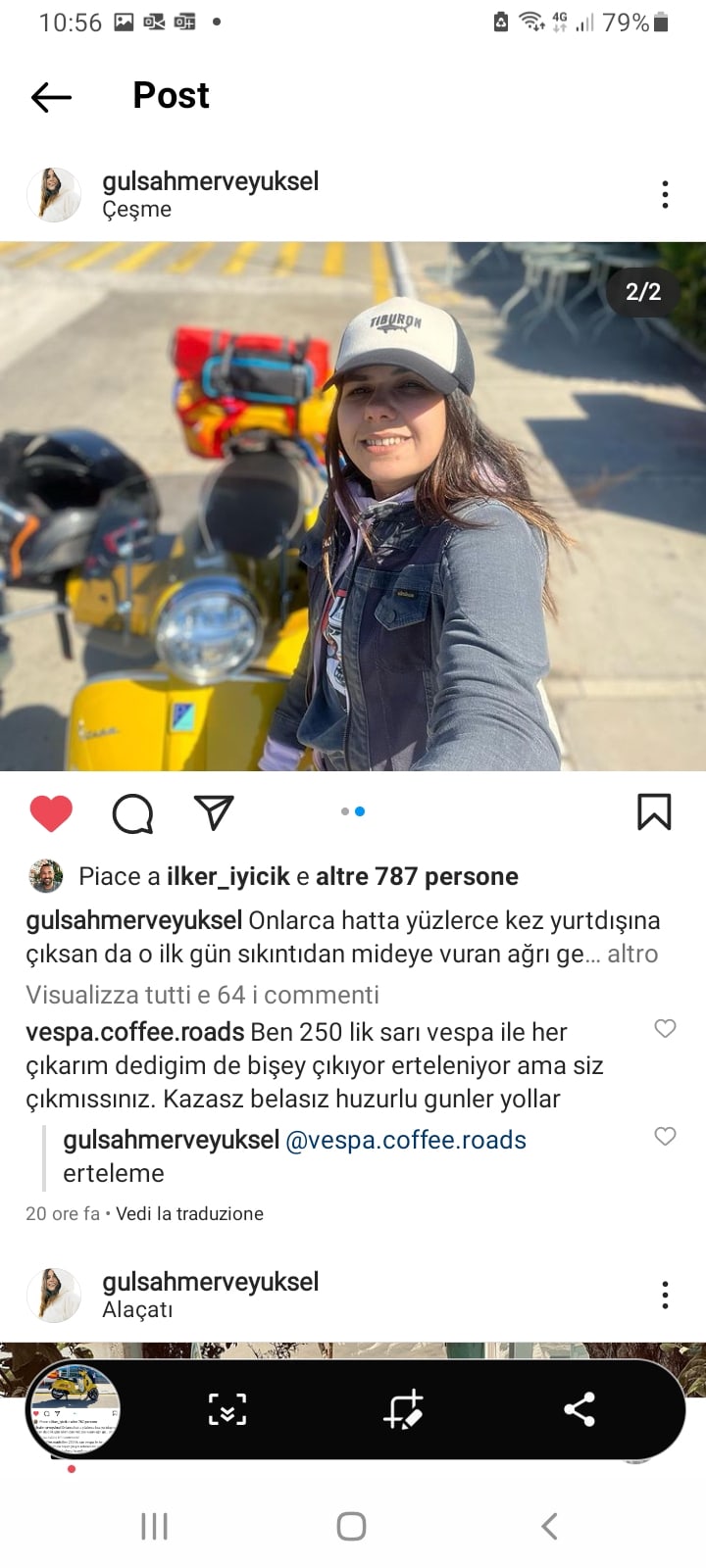This screenshot has height=1568, width=706.
Task: Open comments via the speech bubble icon
Action: [132, 813]
